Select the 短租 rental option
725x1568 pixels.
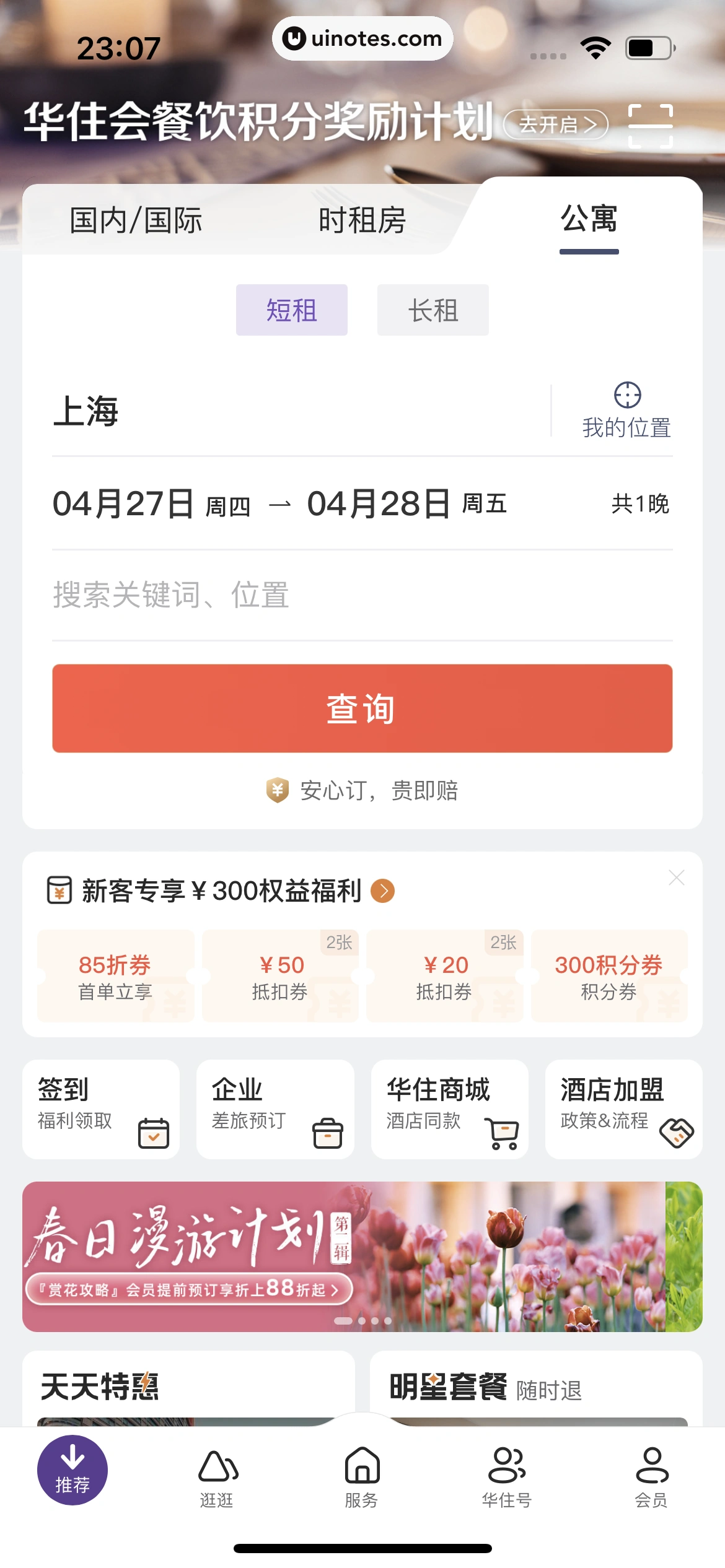pyautogui.click(x=291, y=310)
